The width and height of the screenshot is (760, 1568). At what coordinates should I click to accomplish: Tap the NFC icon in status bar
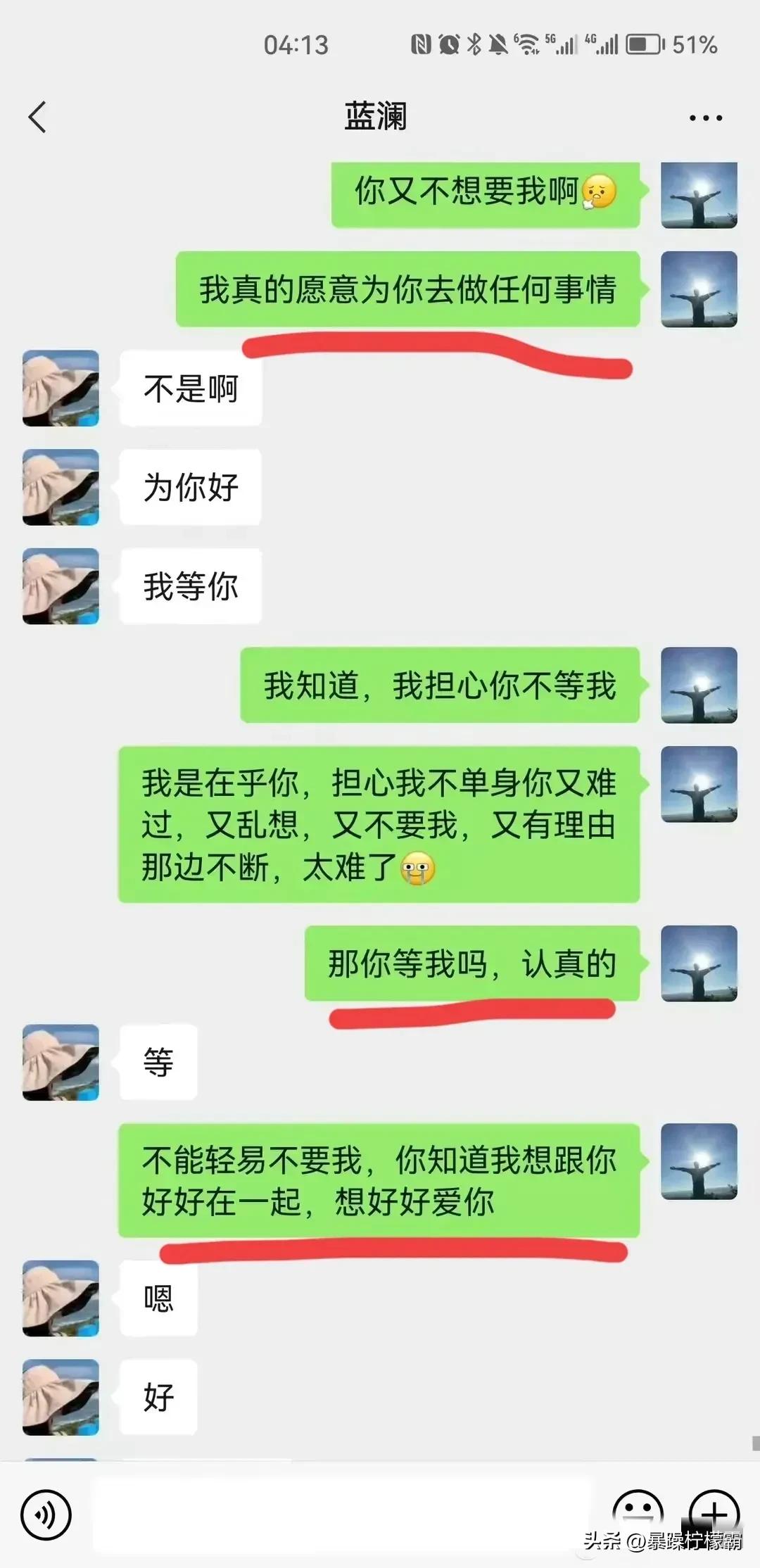(422, 44)
